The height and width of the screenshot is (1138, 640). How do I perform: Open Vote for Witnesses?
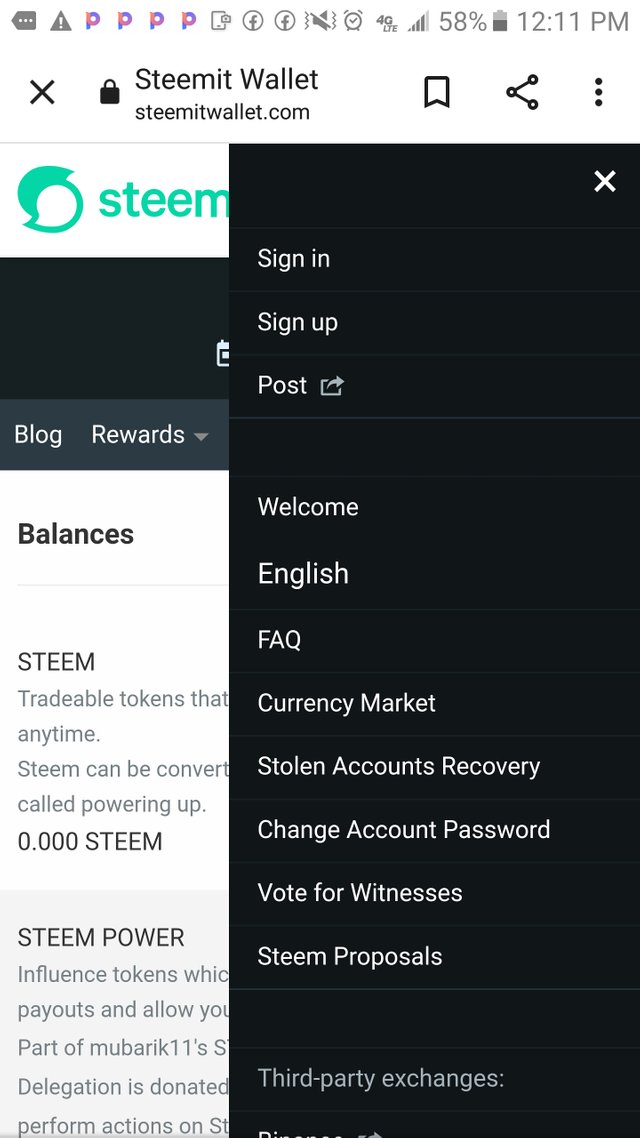pyautogui.click(x=360, y=893)
